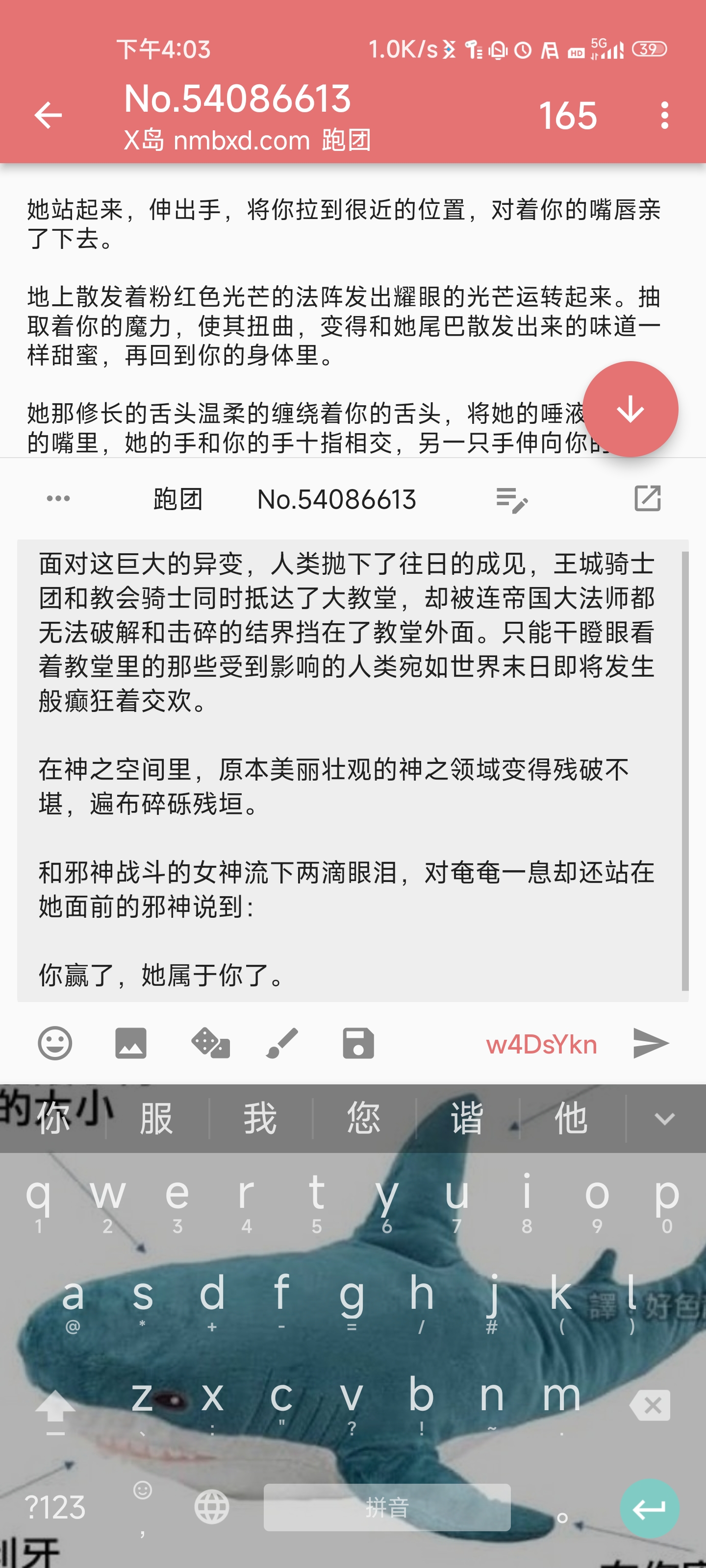
Task: Jump to bottom with the floating arrow button
Action: click(x=630, y=409)
